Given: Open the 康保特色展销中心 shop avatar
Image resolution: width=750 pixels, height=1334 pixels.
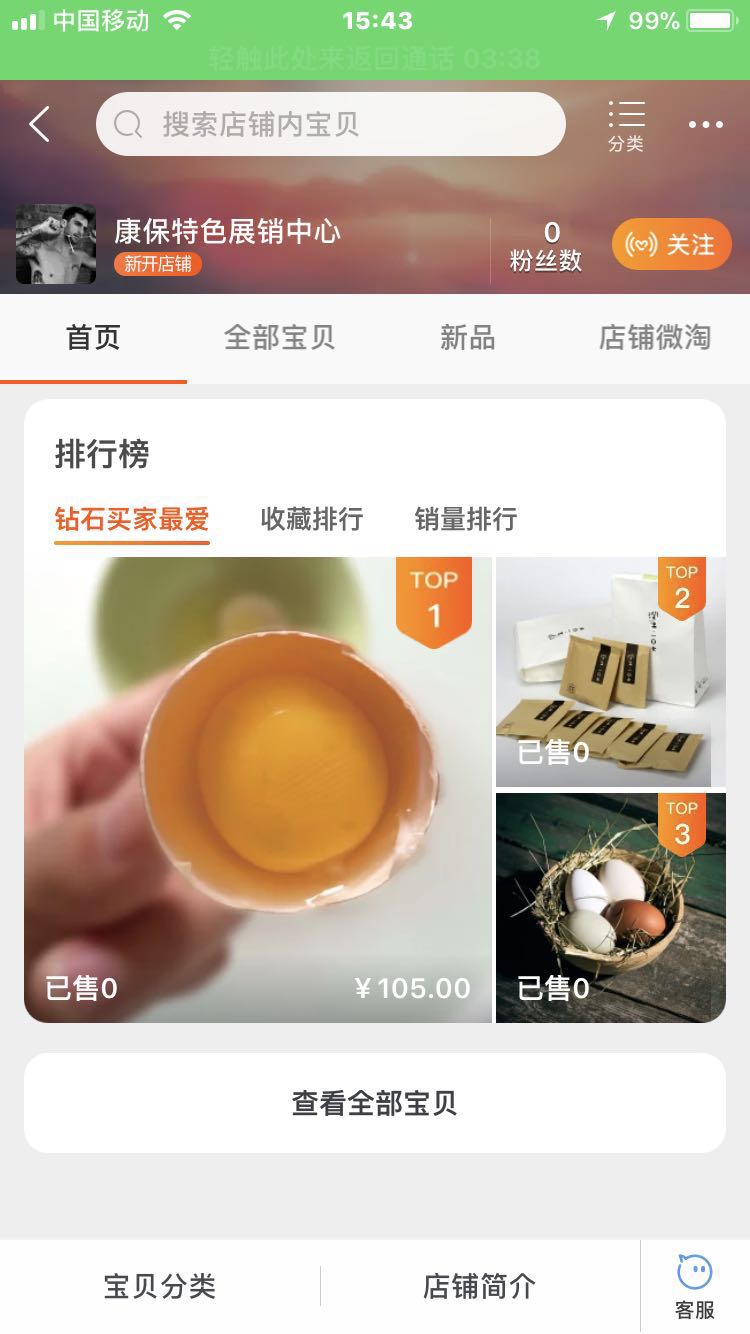Looking at the screenshot, I should [x=56, y=245].
